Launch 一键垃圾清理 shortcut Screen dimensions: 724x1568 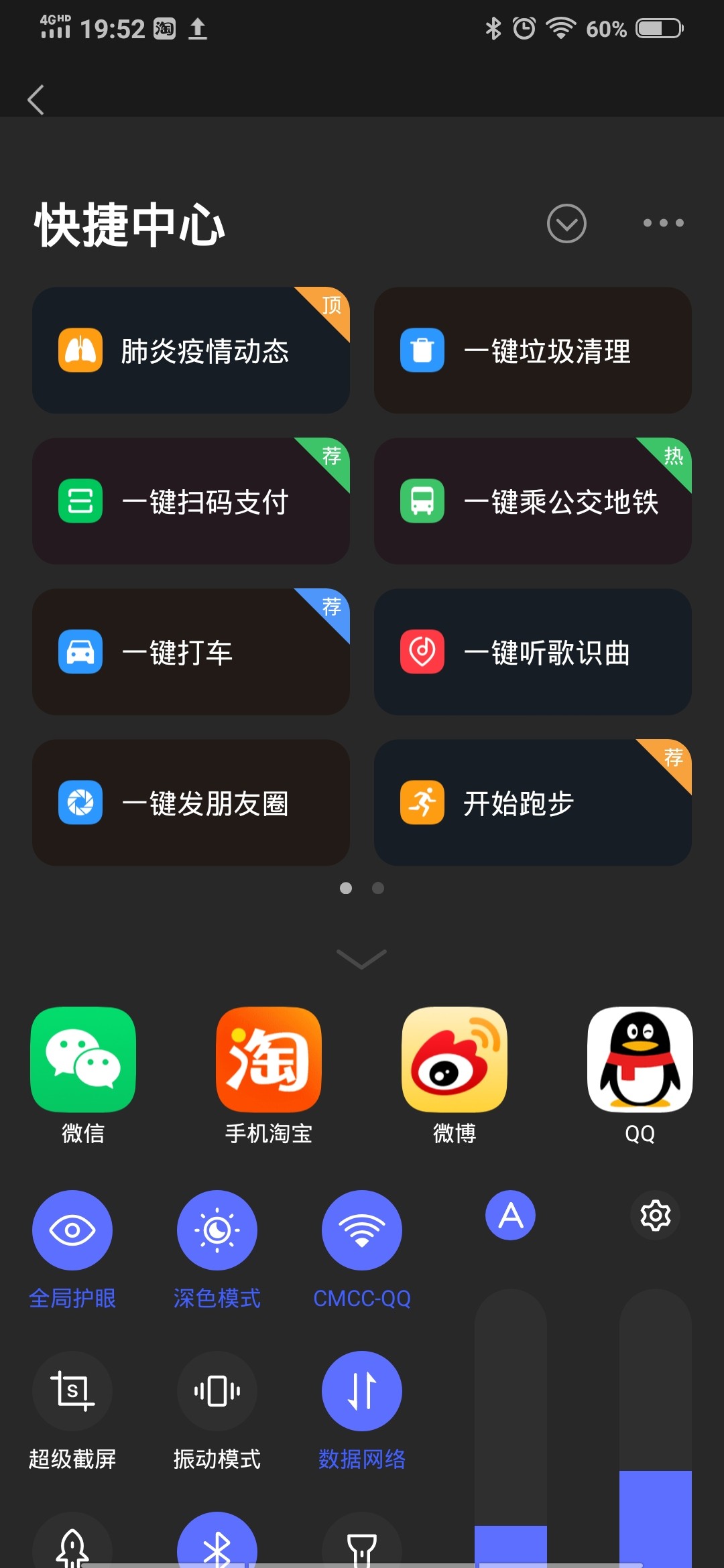coord(532,350)
